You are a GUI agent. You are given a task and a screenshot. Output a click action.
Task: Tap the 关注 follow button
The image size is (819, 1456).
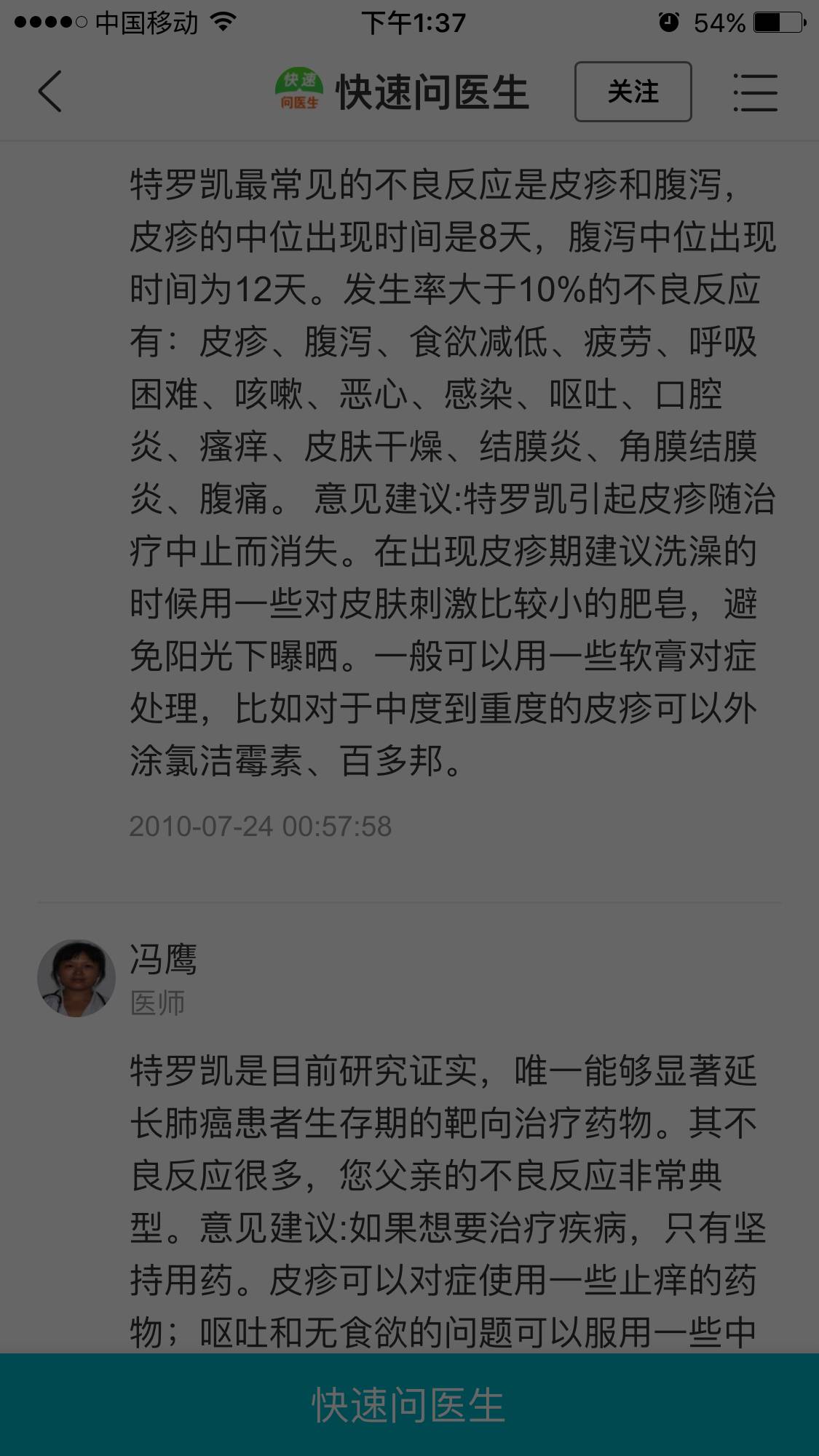click(x=633, y=92)
